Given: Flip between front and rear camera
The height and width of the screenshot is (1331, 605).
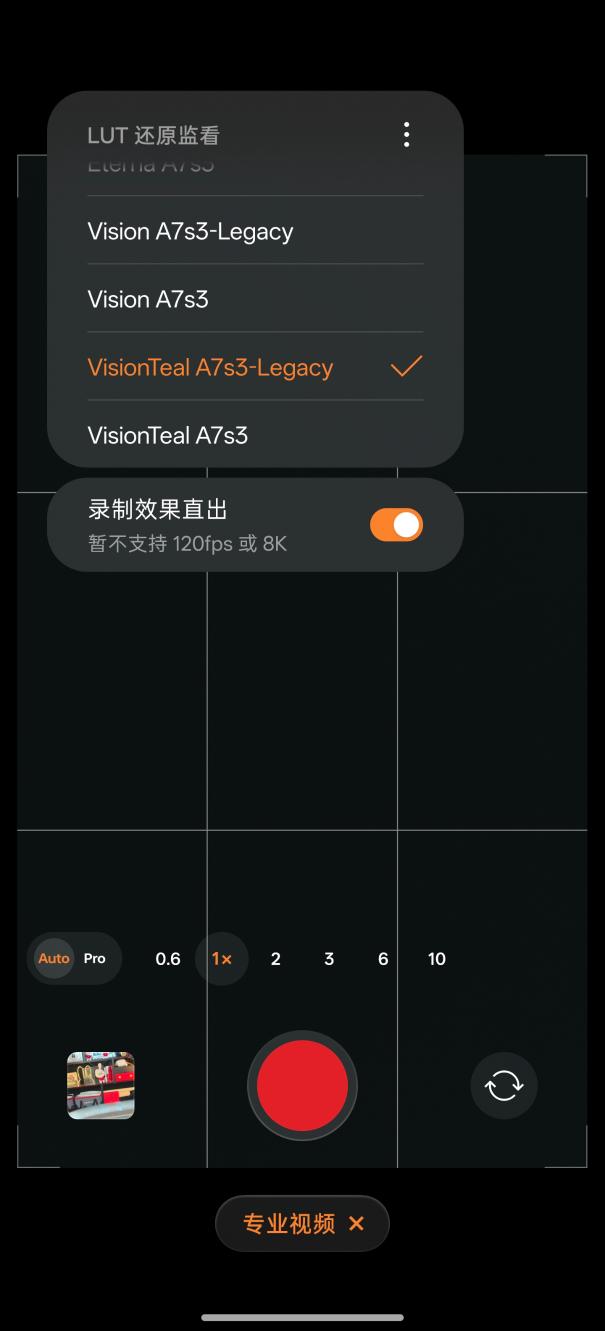Looking at the screenshot, I should coord(504,1085).
